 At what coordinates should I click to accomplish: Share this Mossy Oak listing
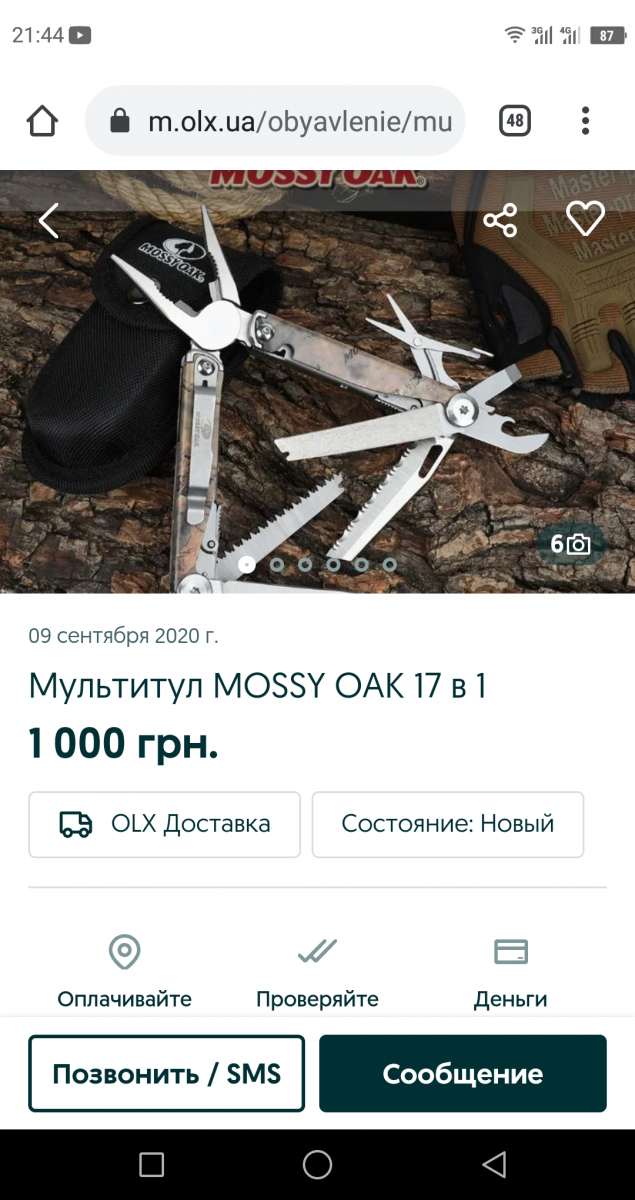[x=500, y=220]
